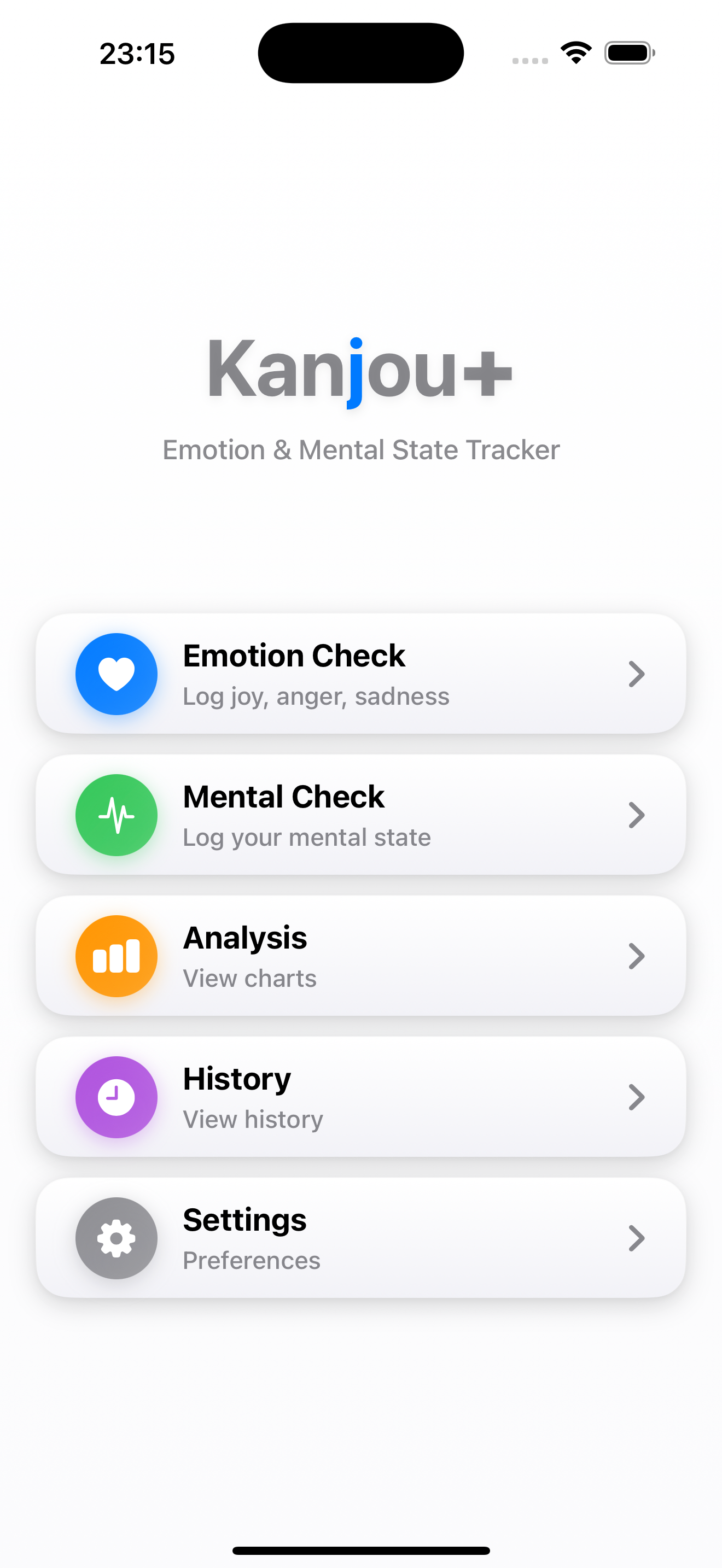Select the History menu card
Screen dimensions: 722x1568
pyautogui.click(x=361, y=1097)
